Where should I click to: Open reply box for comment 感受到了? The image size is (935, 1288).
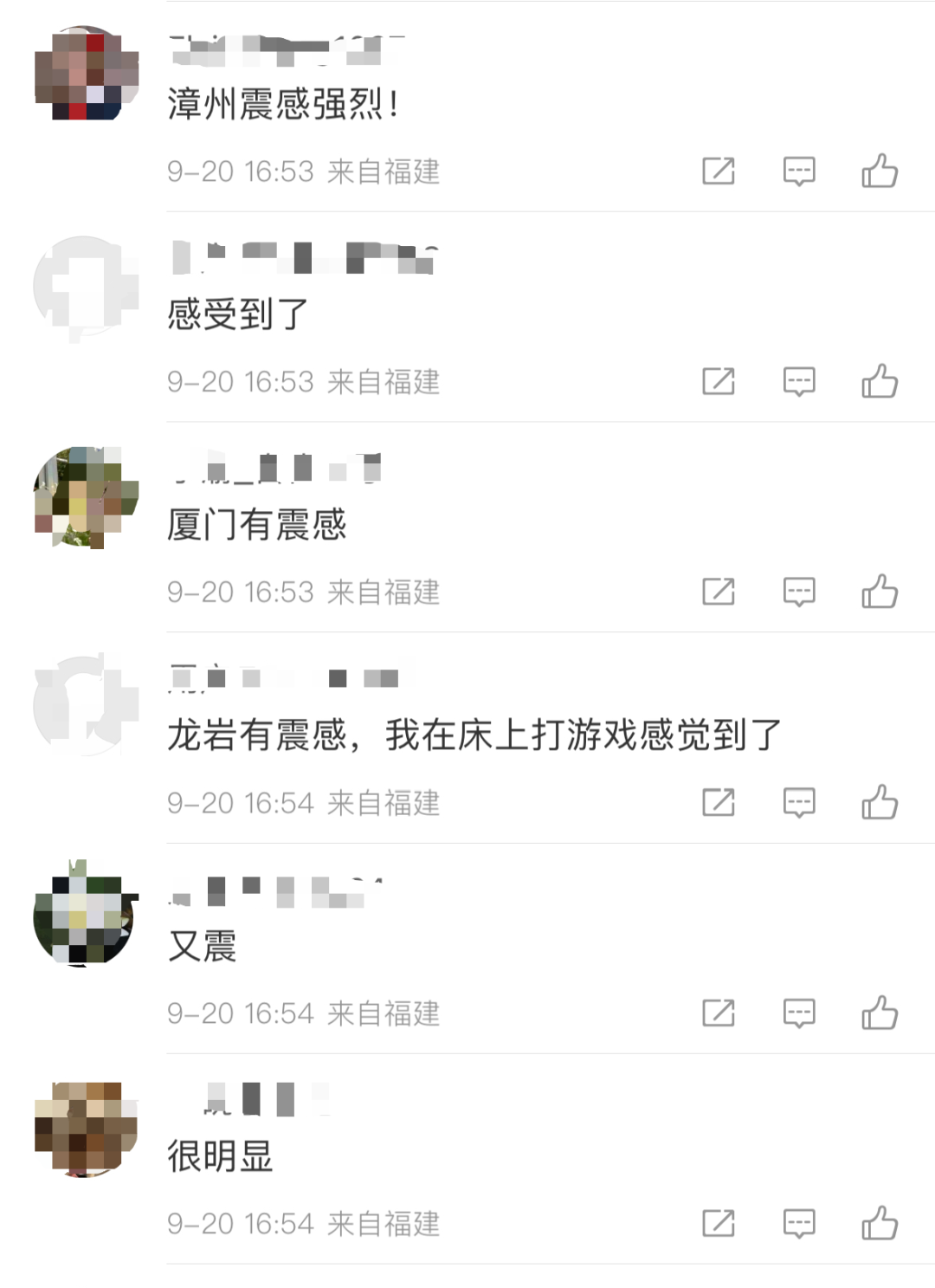(797, 381)
